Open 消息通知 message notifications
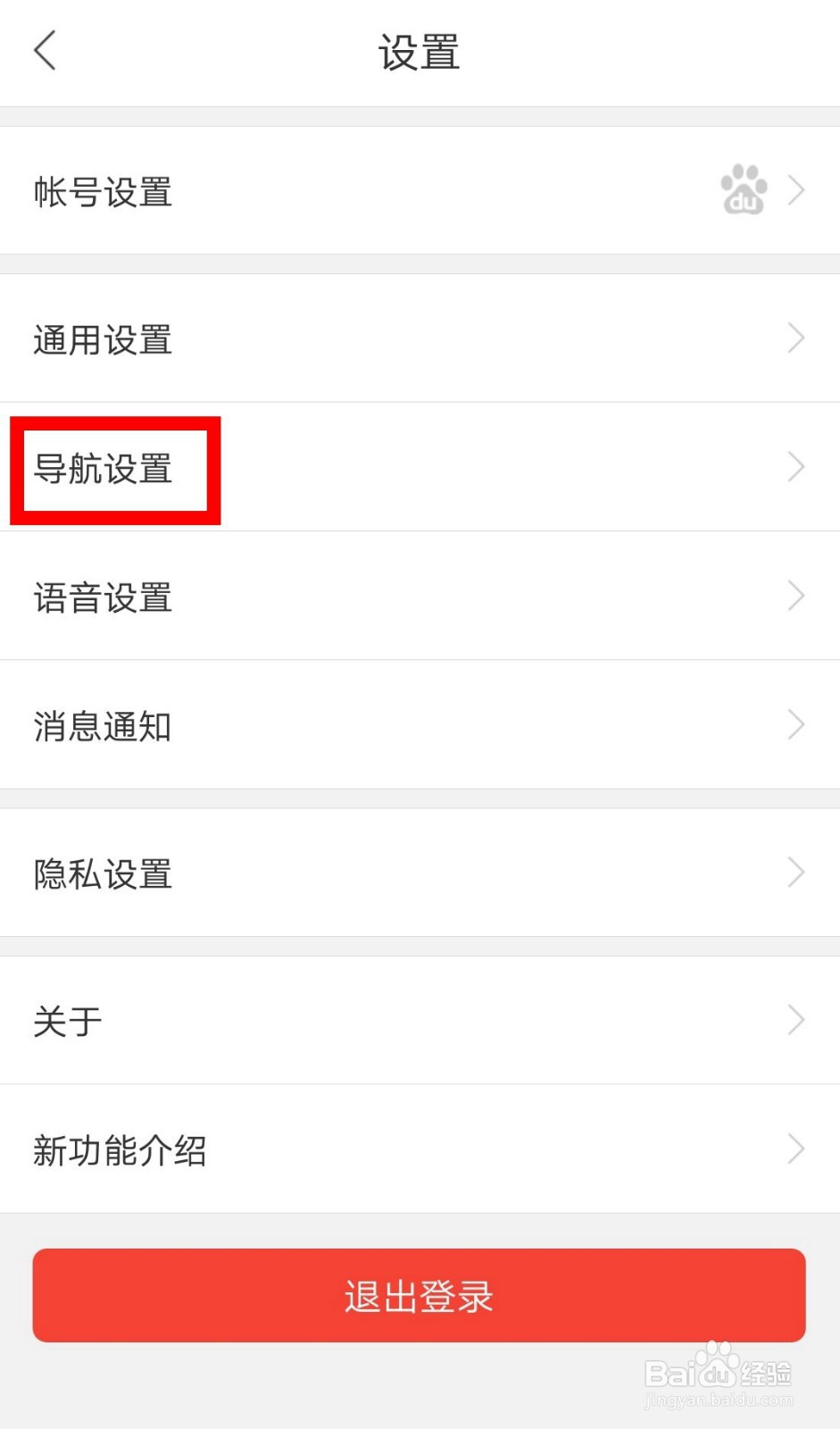The width and height of the screenshot is (840, 1429). [103, 725]
